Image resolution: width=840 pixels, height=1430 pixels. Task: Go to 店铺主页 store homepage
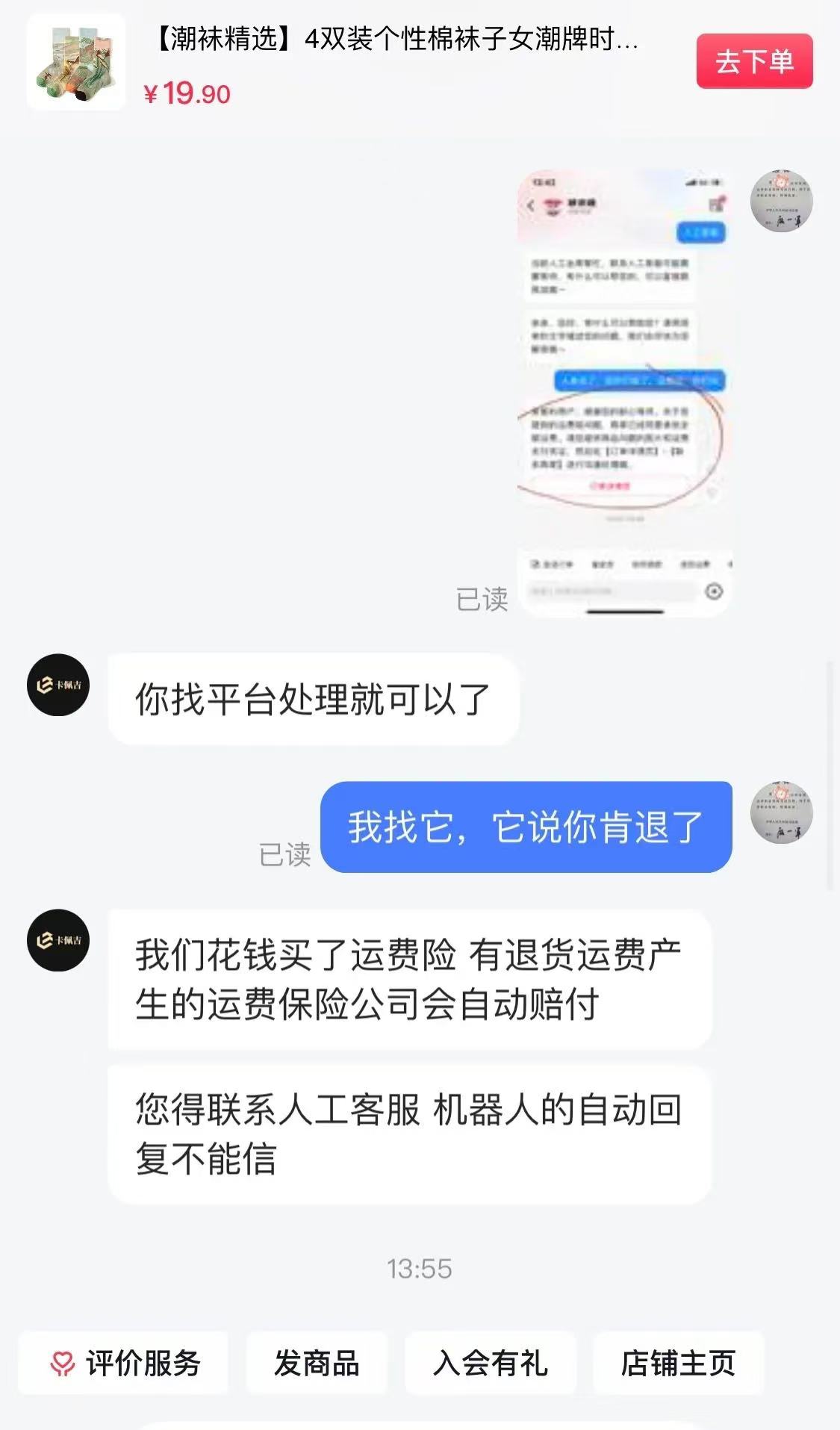pyautogui.click(x=678, y=1363)
